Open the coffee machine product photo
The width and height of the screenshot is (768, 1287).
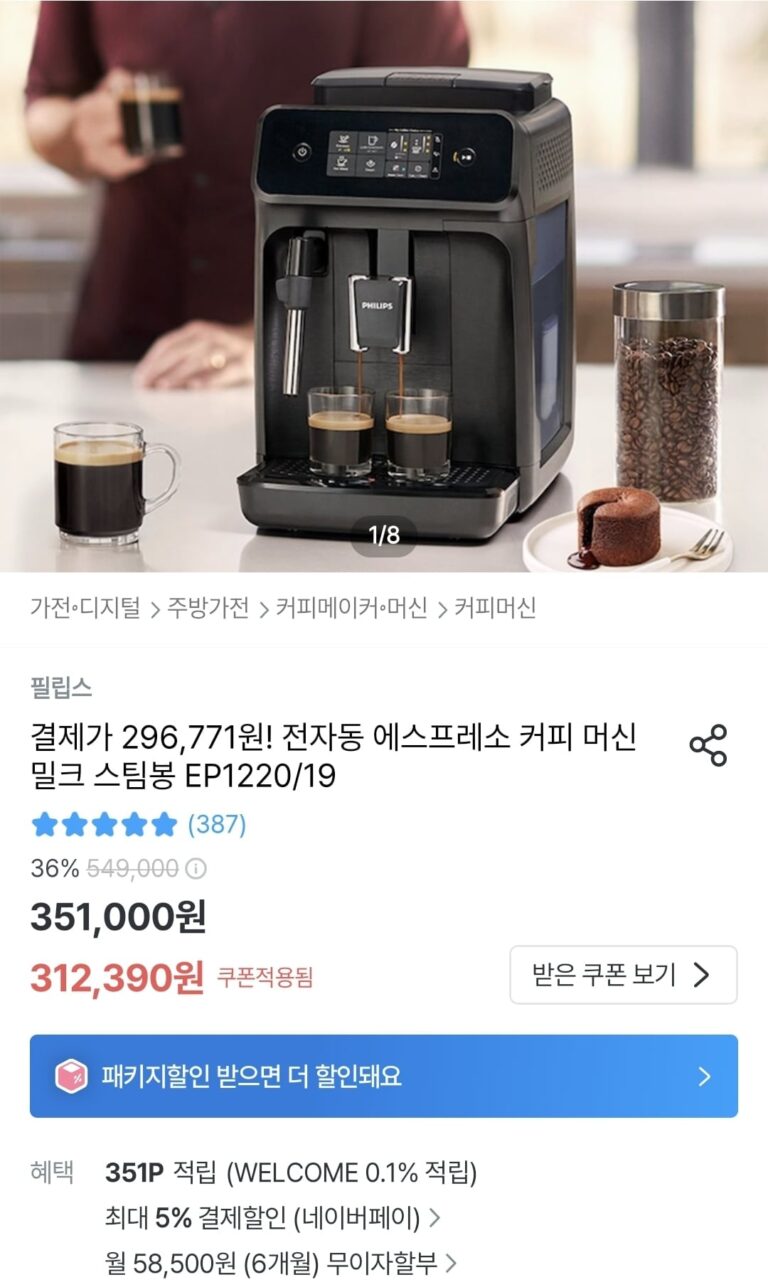click(x=384, y=285)
